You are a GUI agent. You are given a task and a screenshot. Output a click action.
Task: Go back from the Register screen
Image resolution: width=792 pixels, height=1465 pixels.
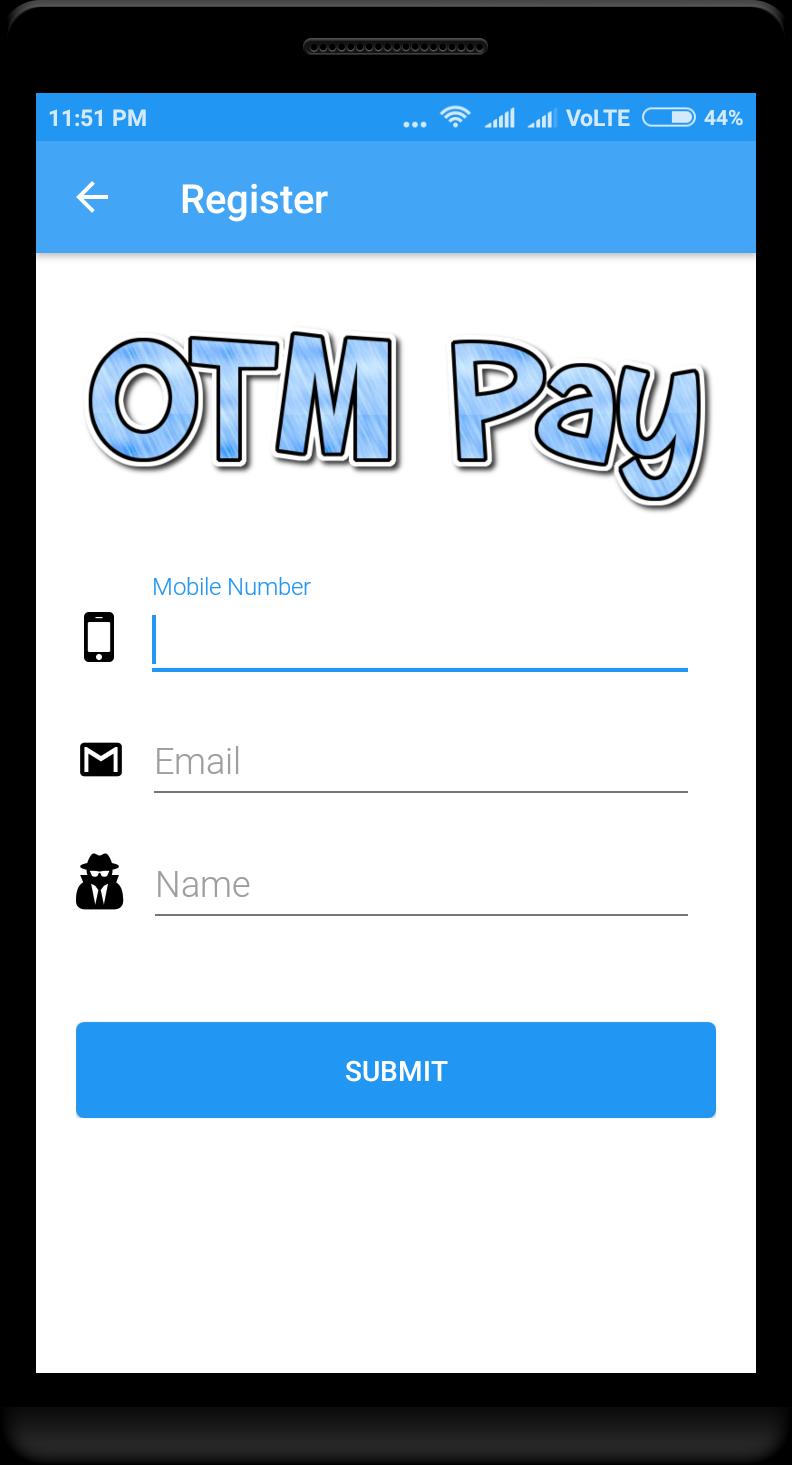[92, 198]
